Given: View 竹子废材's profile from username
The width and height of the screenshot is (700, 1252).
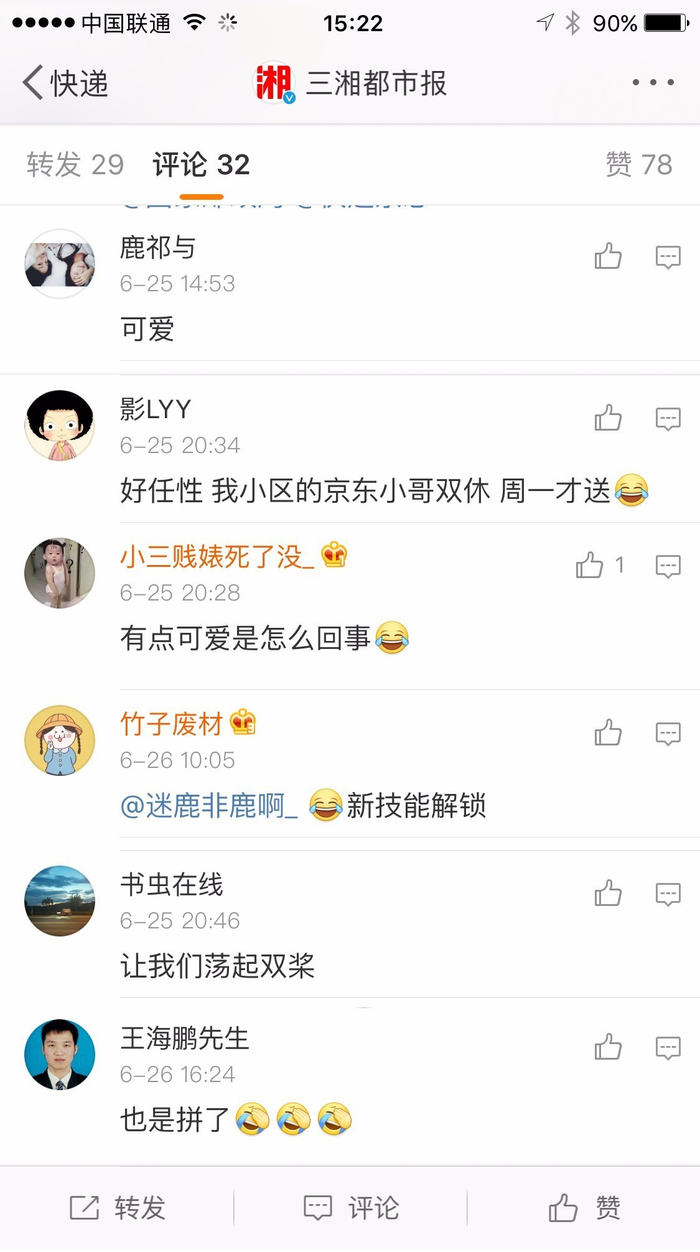Looking at the screenshot, I should tap(171, 723).
